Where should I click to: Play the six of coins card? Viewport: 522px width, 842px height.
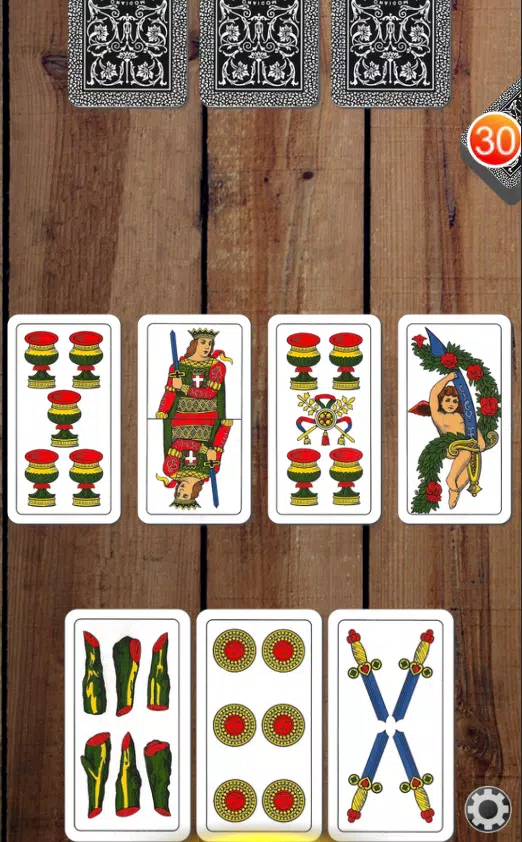tap(259, 725)
